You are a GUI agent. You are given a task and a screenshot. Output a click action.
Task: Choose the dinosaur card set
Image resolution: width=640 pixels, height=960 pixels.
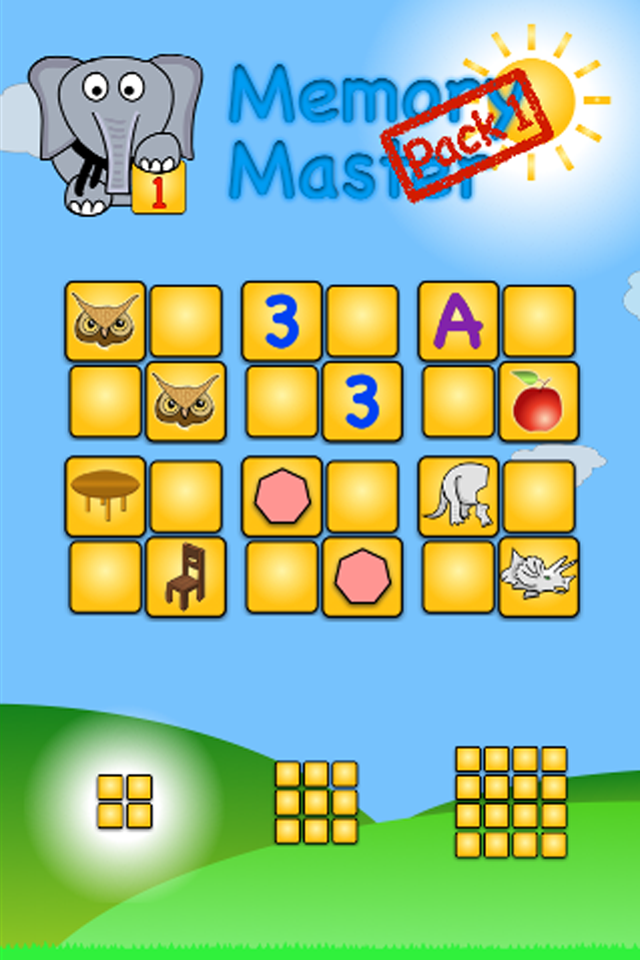coord(498,537)
